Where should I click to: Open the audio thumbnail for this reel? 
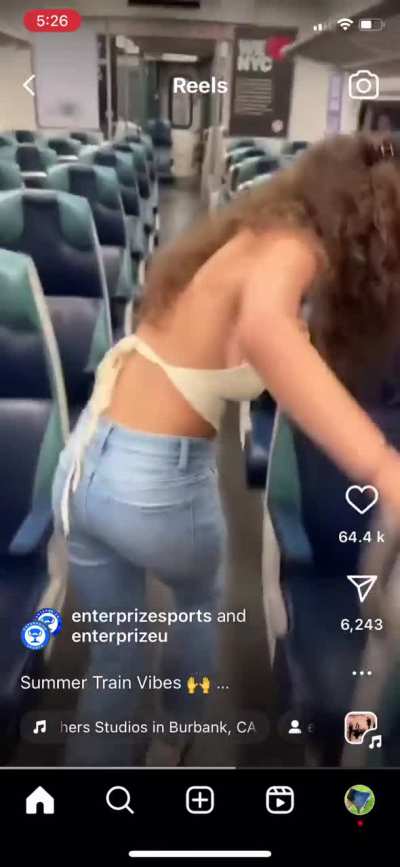[x=361, y=728]
